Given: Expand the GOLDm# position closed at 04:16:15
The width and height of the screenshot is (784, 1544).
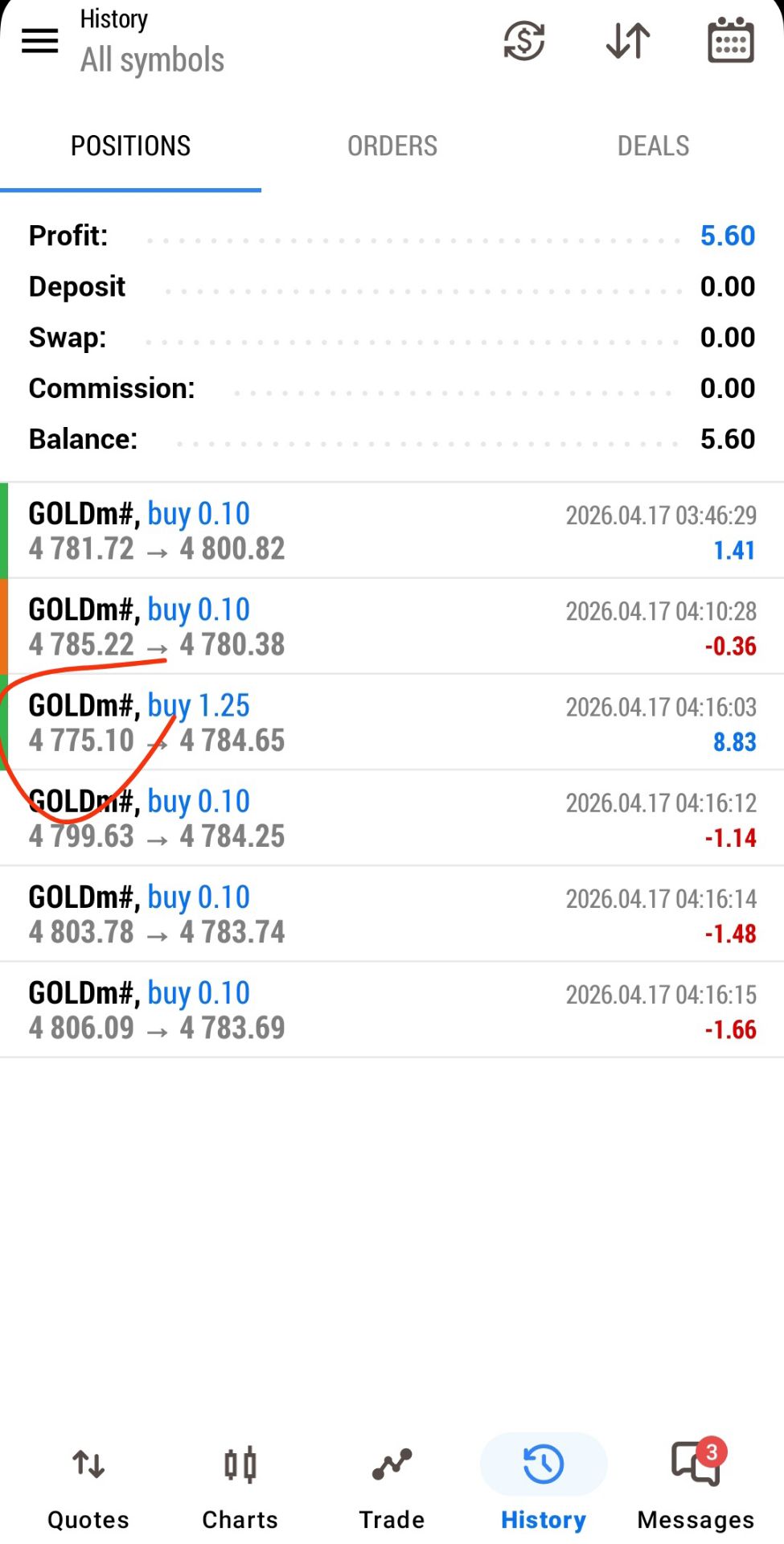Looking at the screenshot, I should point(392,1009).
